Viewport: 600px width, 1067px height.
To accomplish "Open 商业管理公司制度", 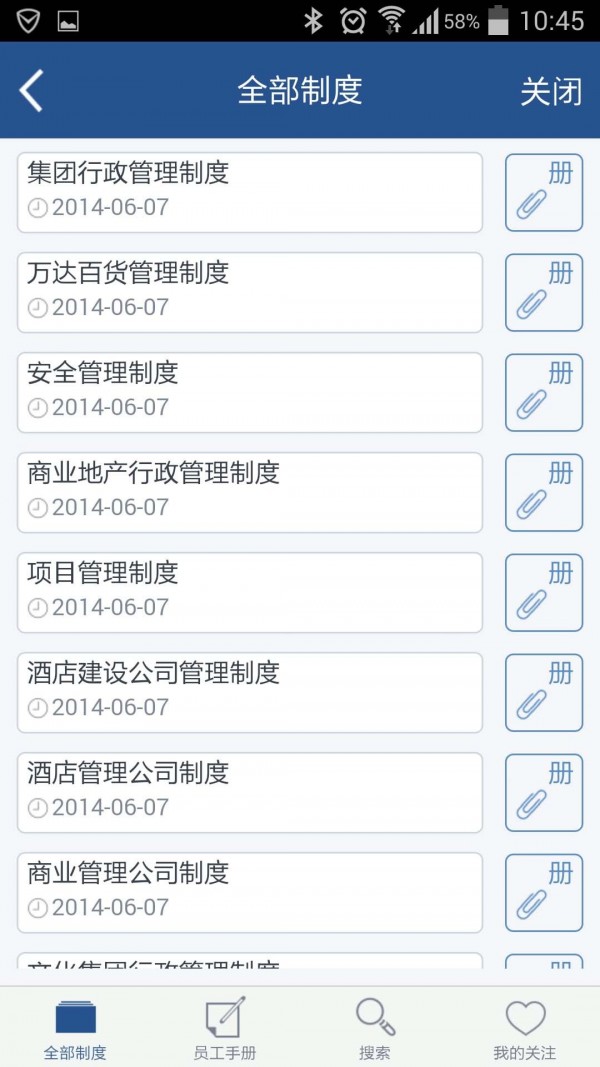I will pyautogui.click(x=249, y=892).
